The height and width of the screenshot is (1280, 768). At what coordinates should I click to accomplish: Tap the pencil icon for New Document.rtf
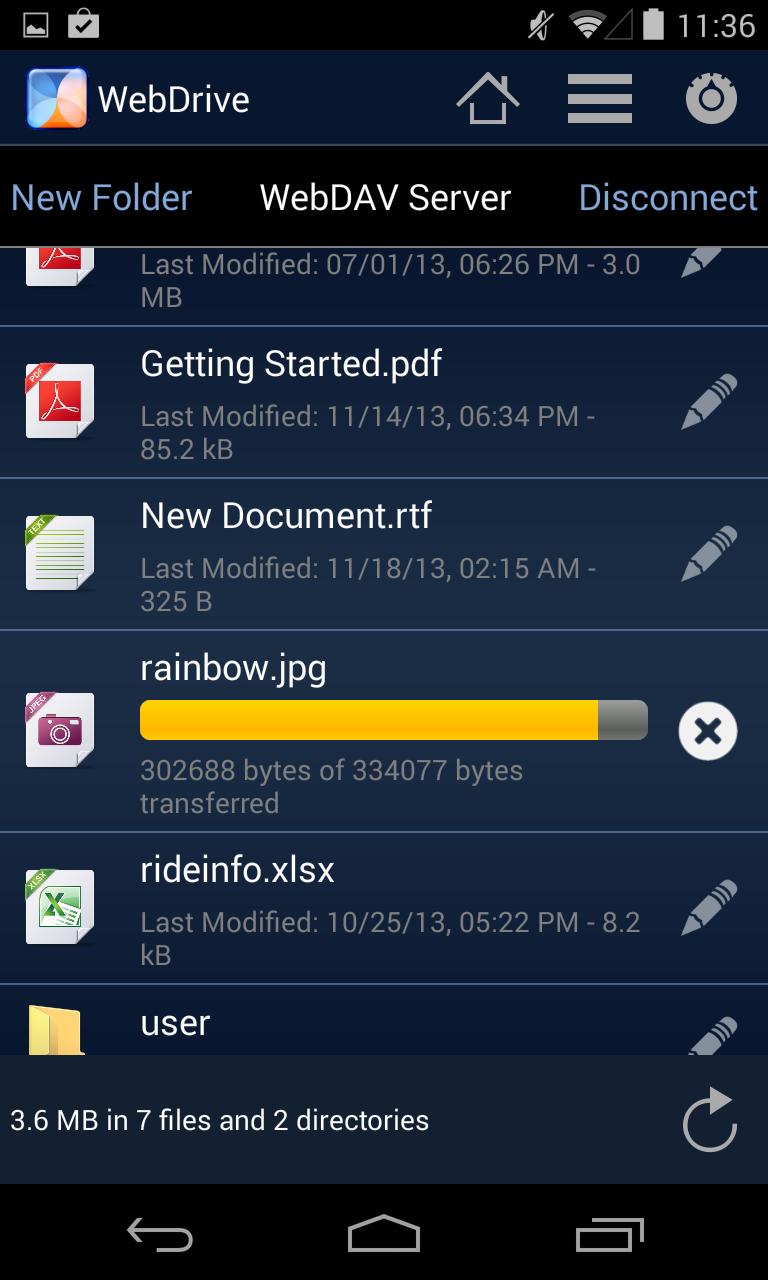pos(709,554)
